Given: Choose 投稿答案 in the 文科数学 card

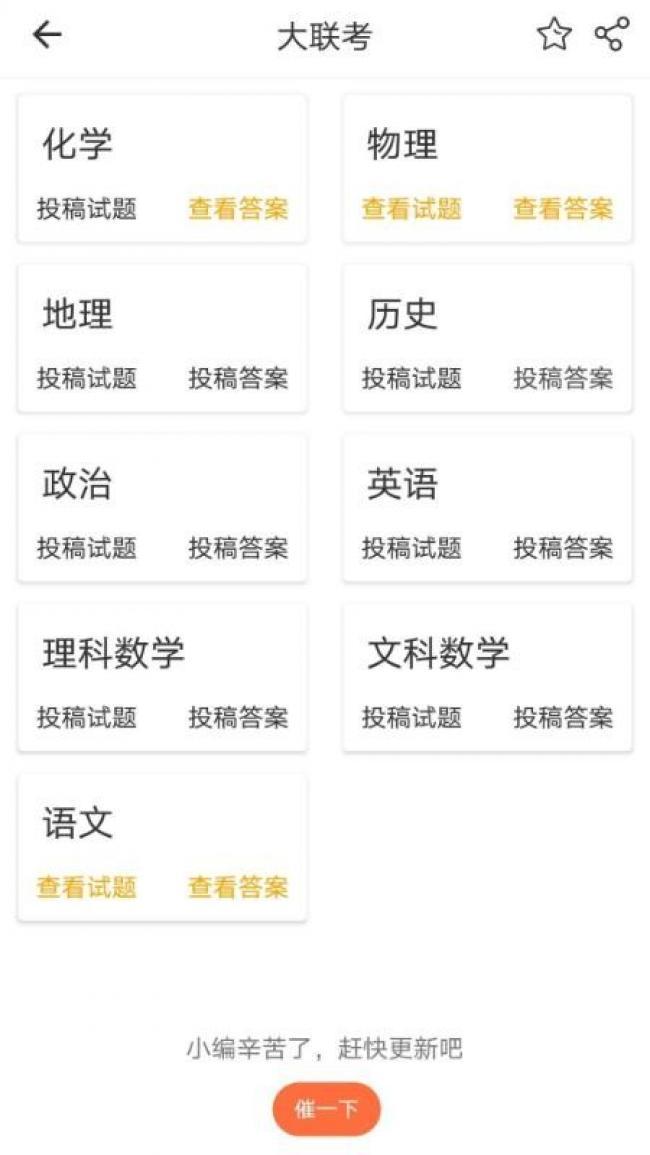Looking at the screenshot, I should 563,717.
